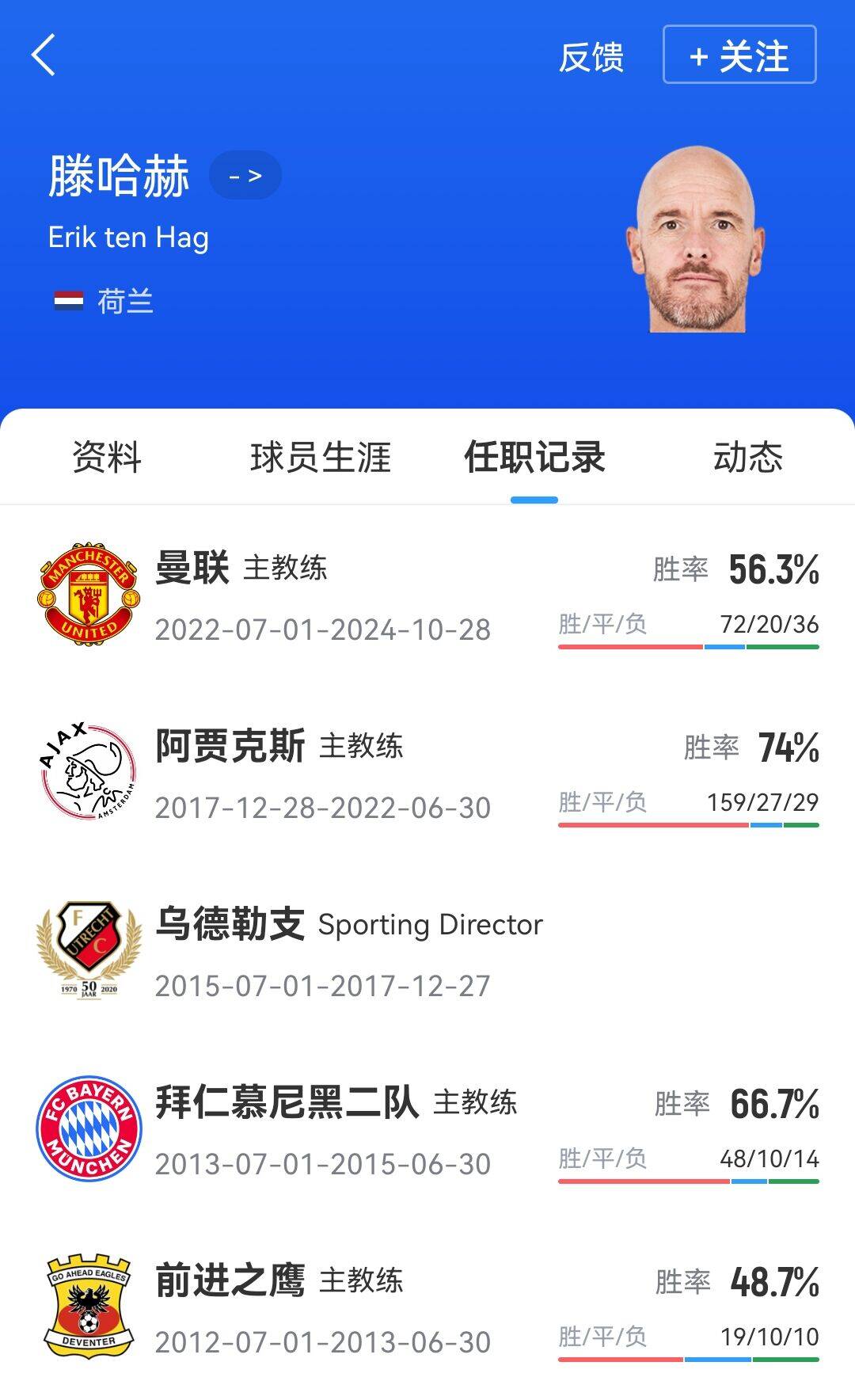The image size is (855, 1400).
Task: Open the 拜仁慕尼黑二队 coaching record
Action: pyautogui.click(x=427, y=1132)
